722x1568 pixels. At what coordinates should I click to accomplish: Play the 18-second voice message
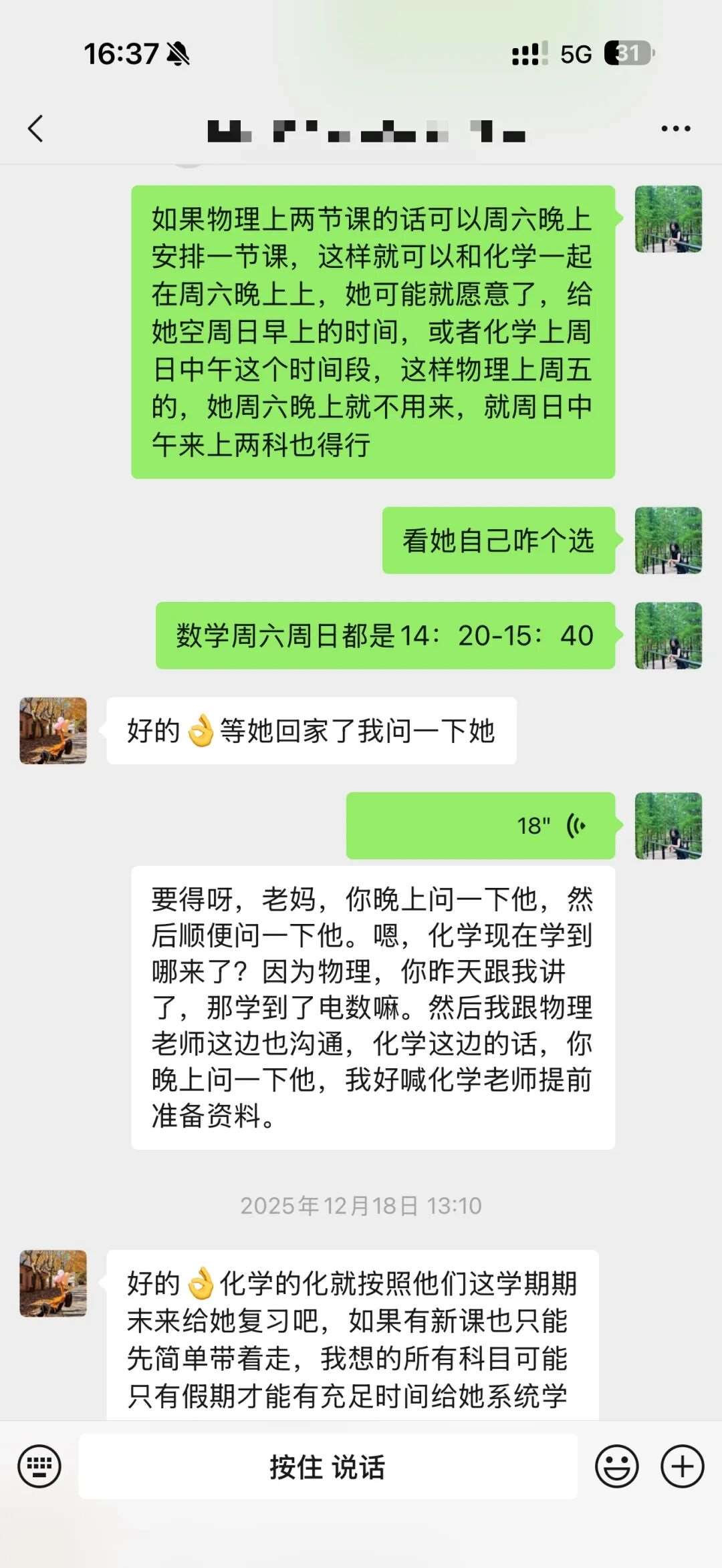coord(480,826)
